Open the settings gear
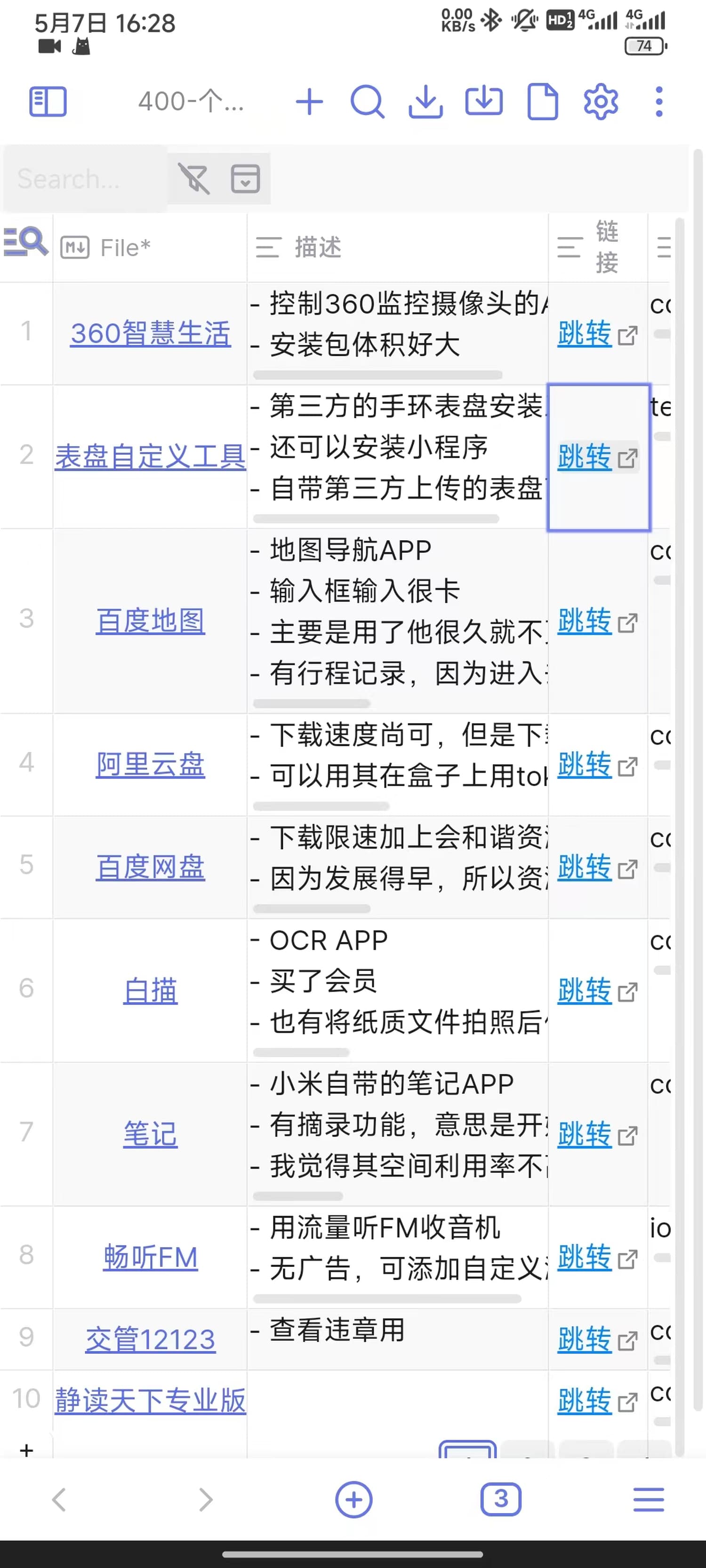Image resolution: width=706 pixels, height=1568 pixels. click(601, 101)
